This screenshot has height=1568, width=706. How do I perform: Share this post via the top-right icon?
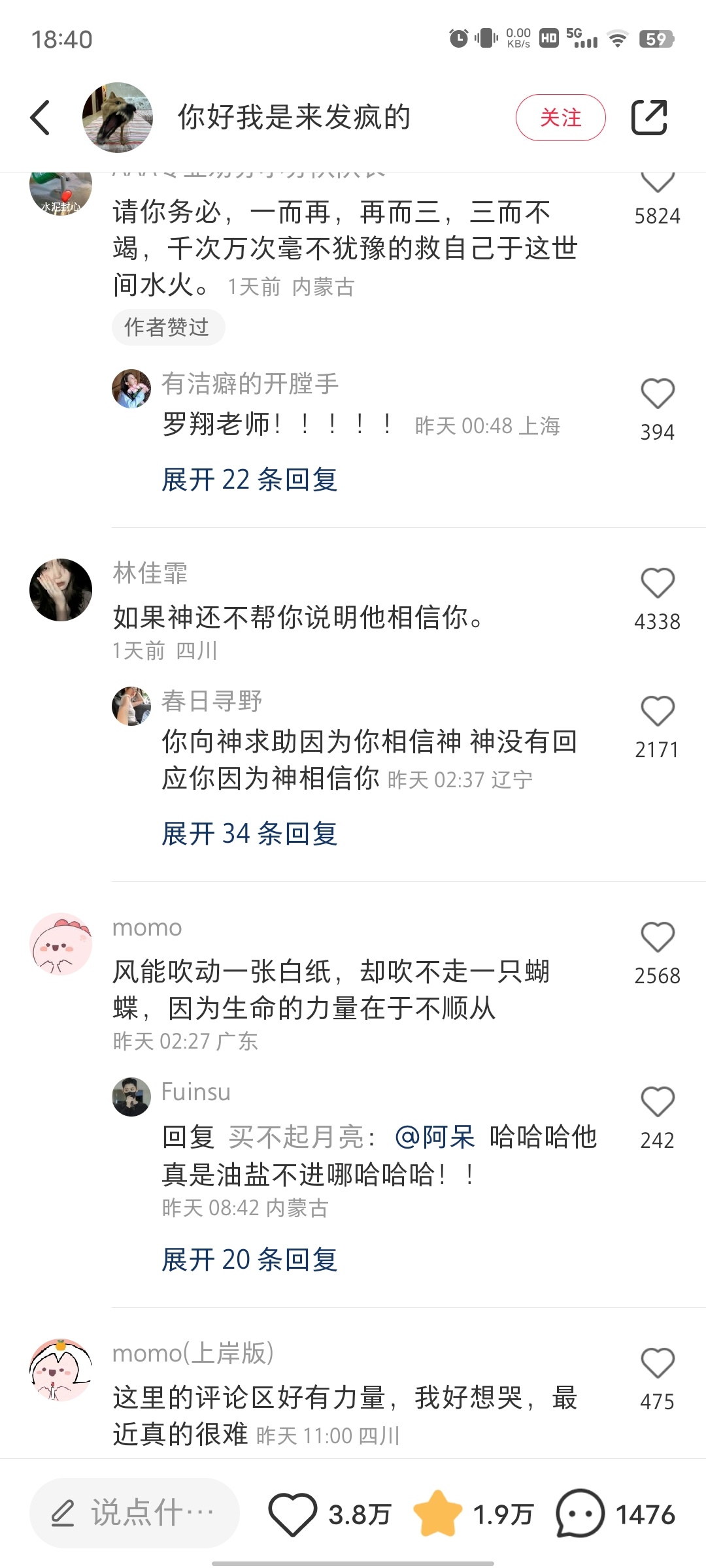coord(648,118)
